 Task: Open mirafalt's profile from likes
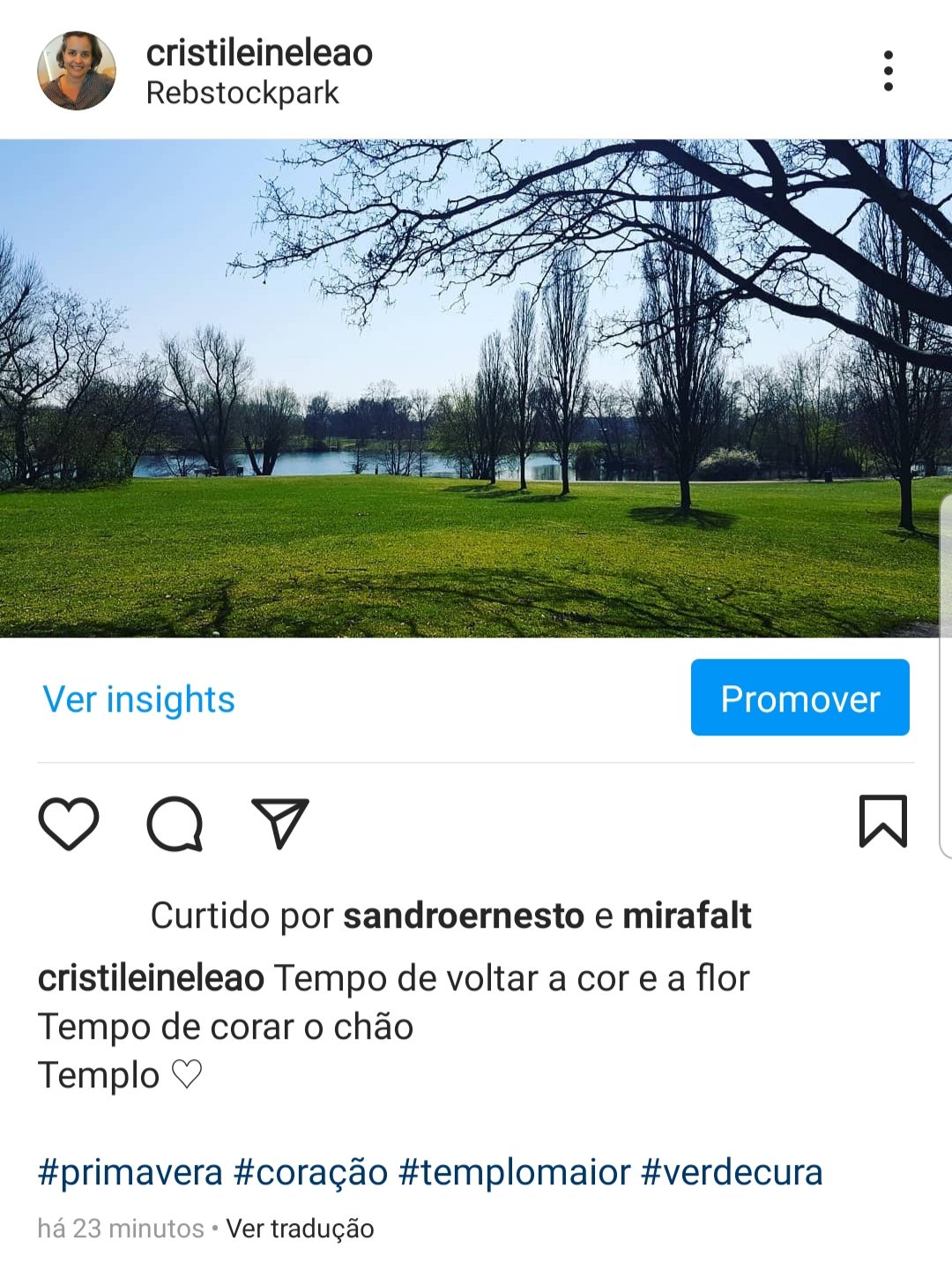687,915
